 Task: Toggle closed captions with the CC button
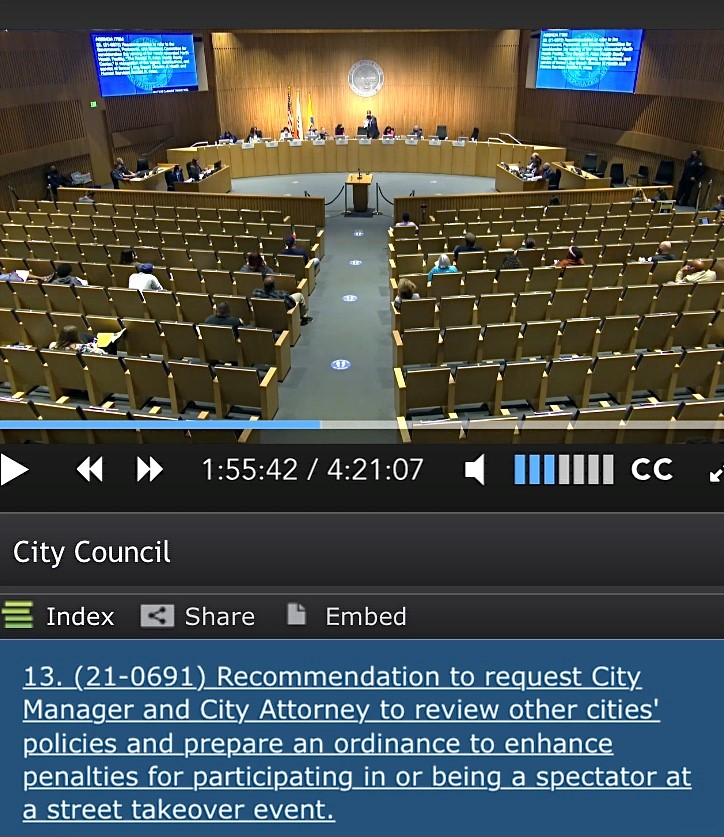[x=651, y=468]
